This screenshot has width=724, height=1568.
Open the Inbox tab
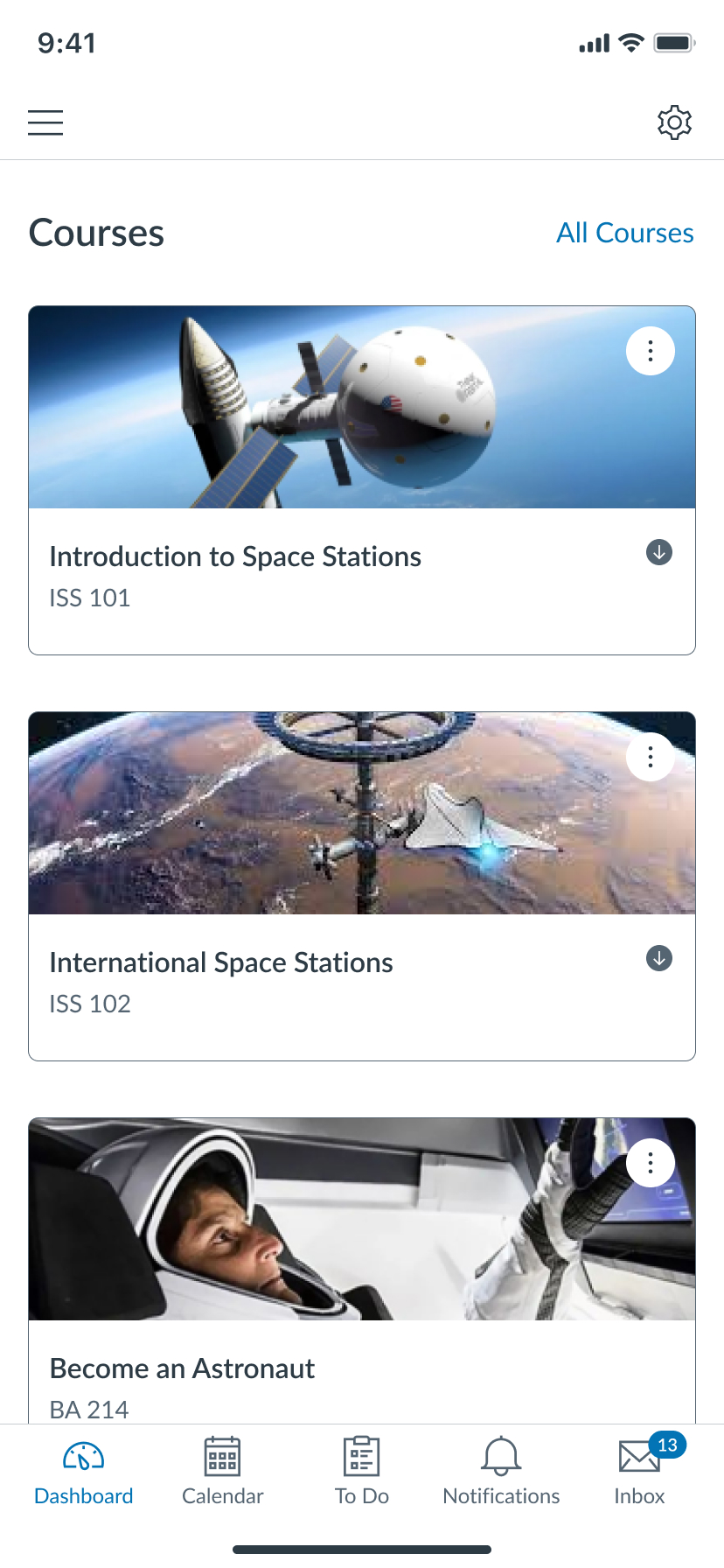coord(640,1472)
